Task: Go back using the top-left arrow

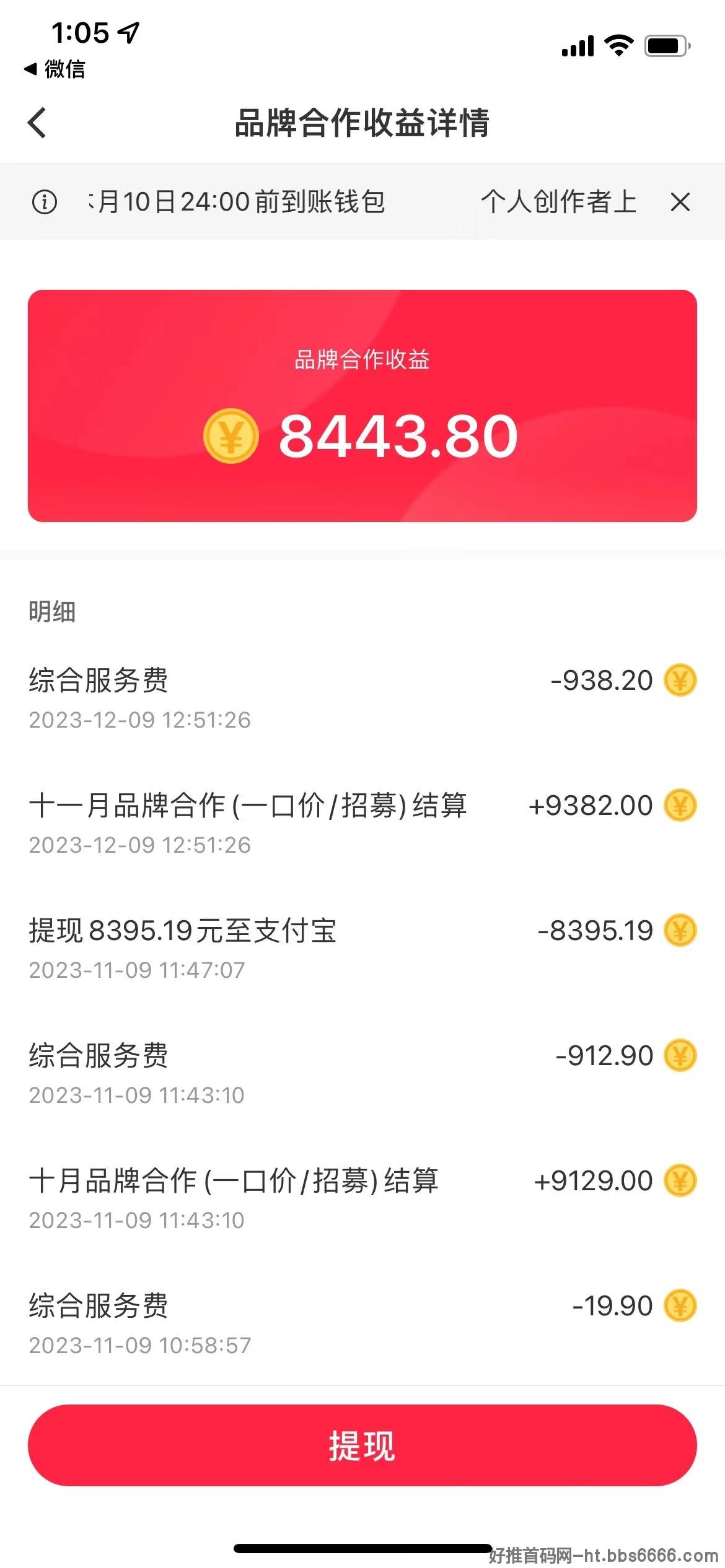Action: tap(37, 123)
